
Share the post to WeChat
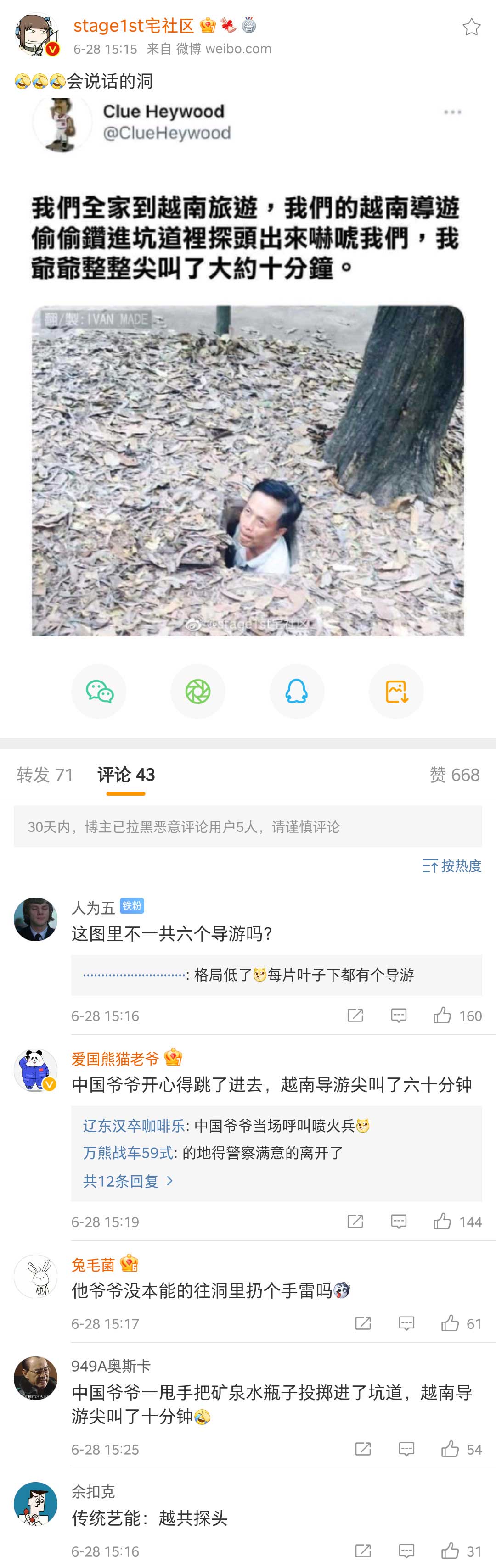click(99, 692)
